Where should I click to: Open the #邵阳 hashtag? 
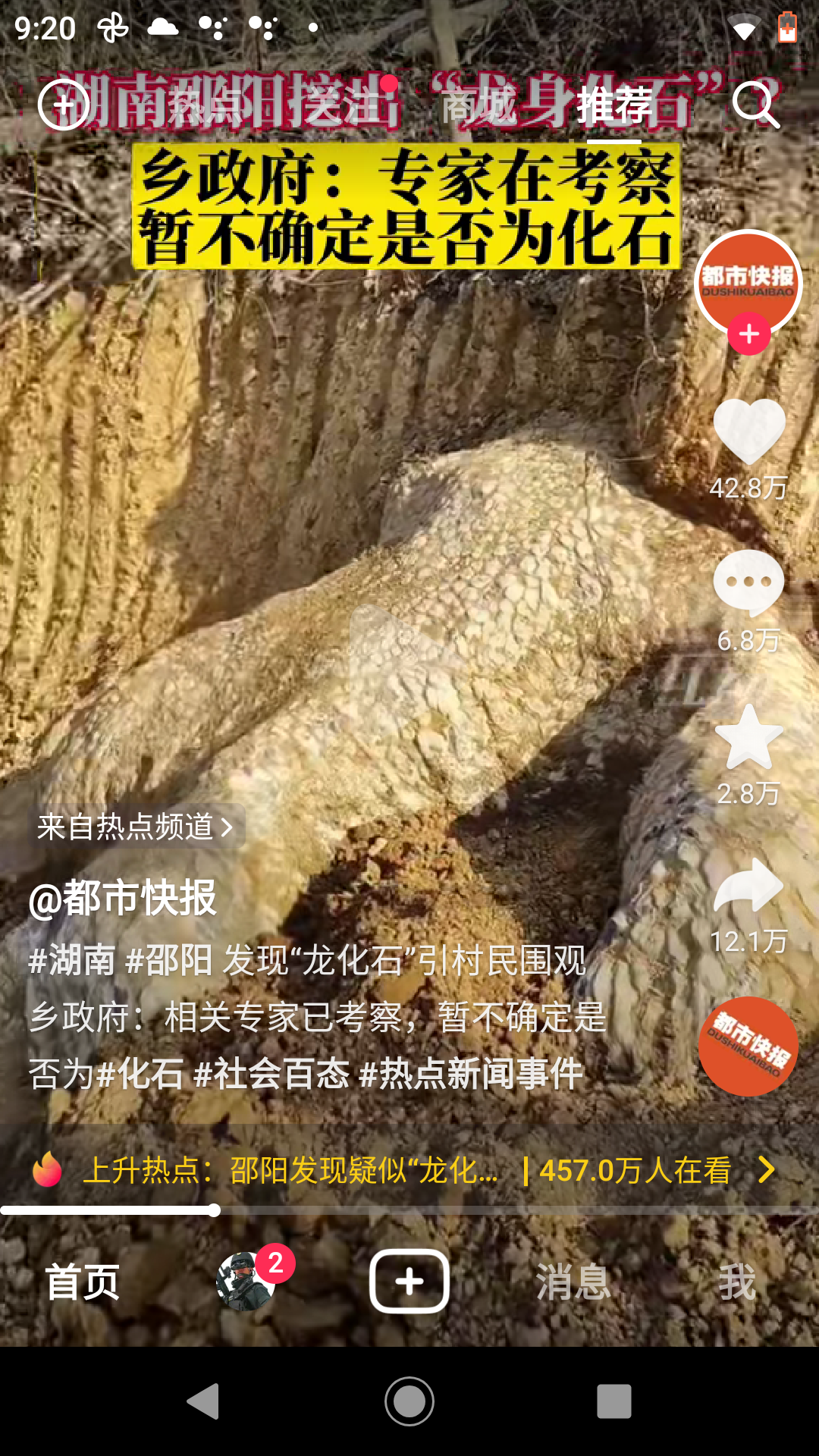tap(168, 961)
